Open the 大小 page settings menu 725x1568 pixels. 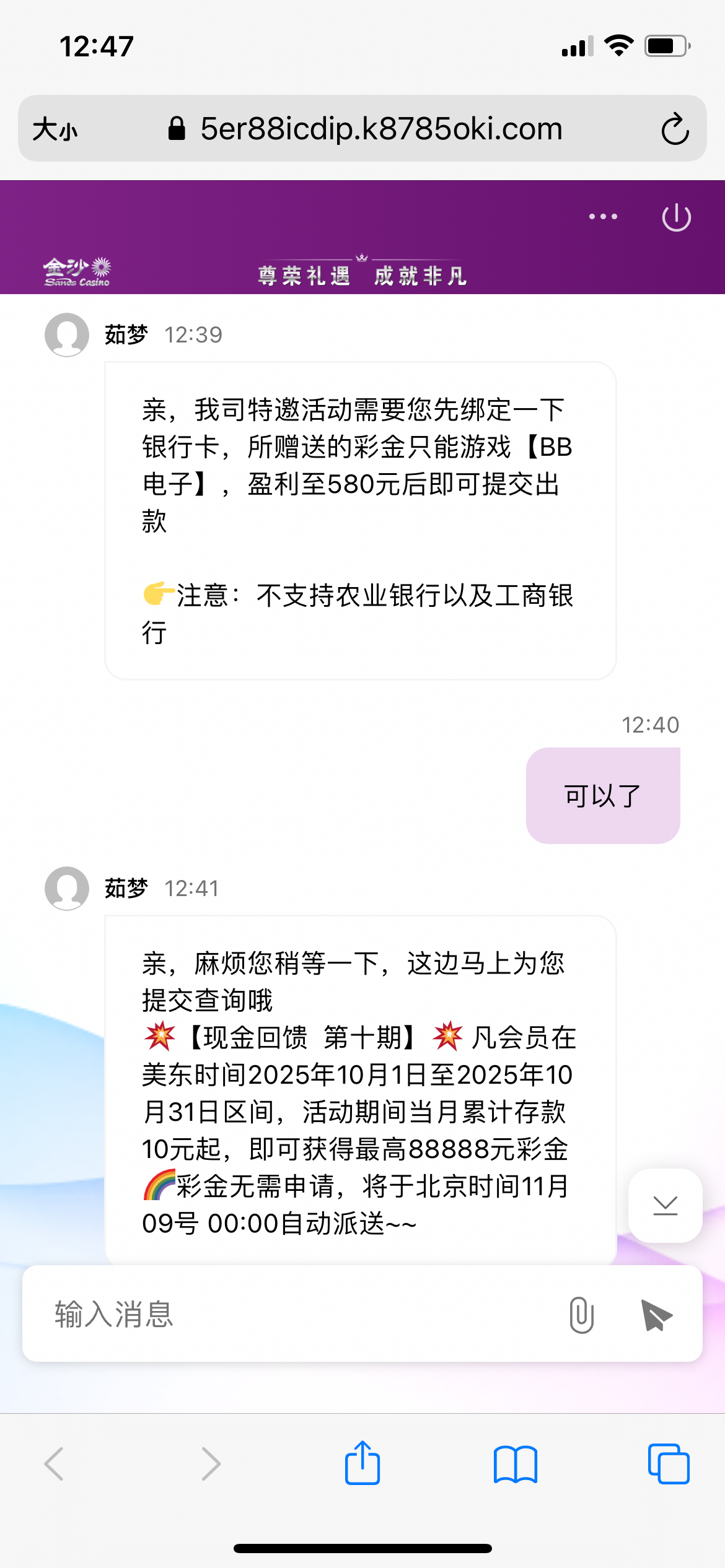56,129
